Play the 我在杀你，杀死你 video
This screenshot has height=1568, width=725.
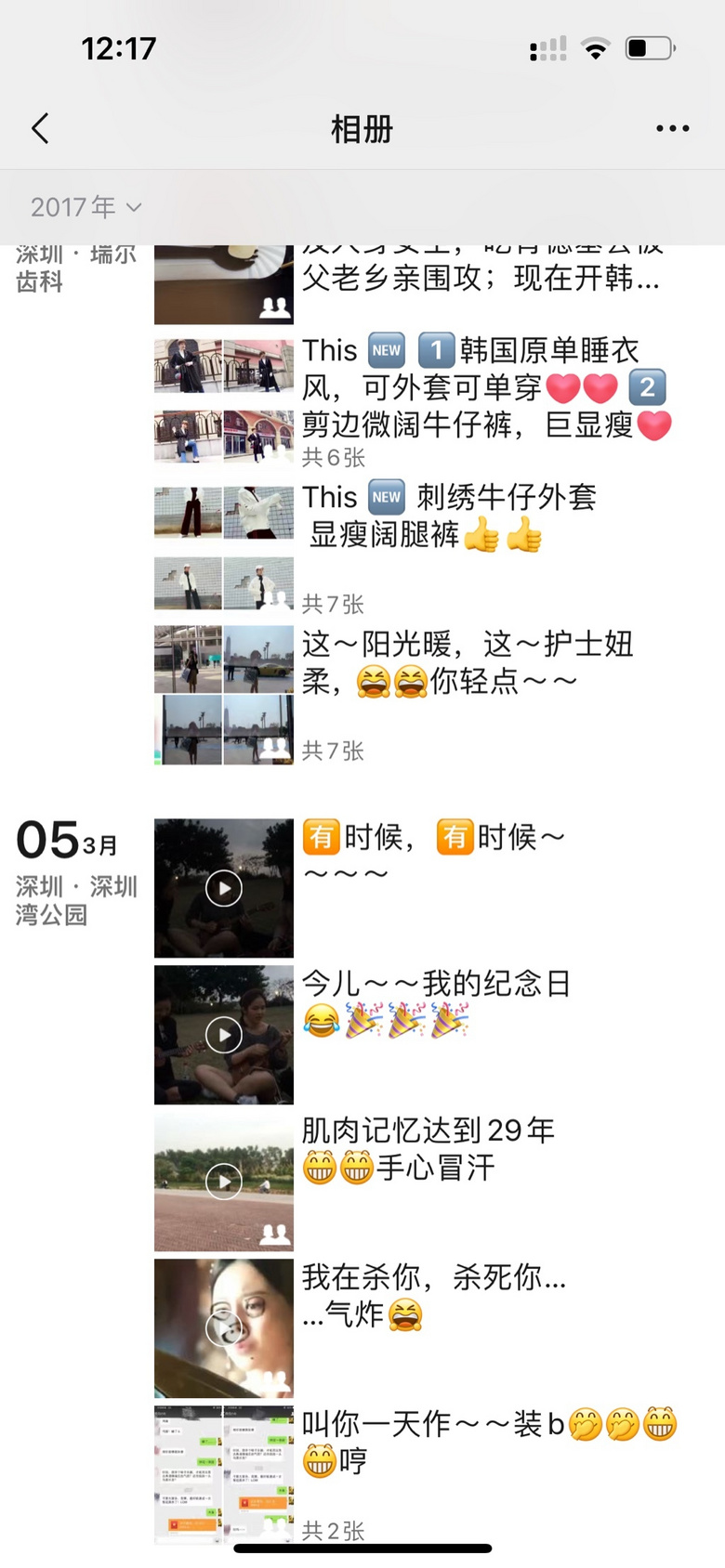(x=224, y=1328)
